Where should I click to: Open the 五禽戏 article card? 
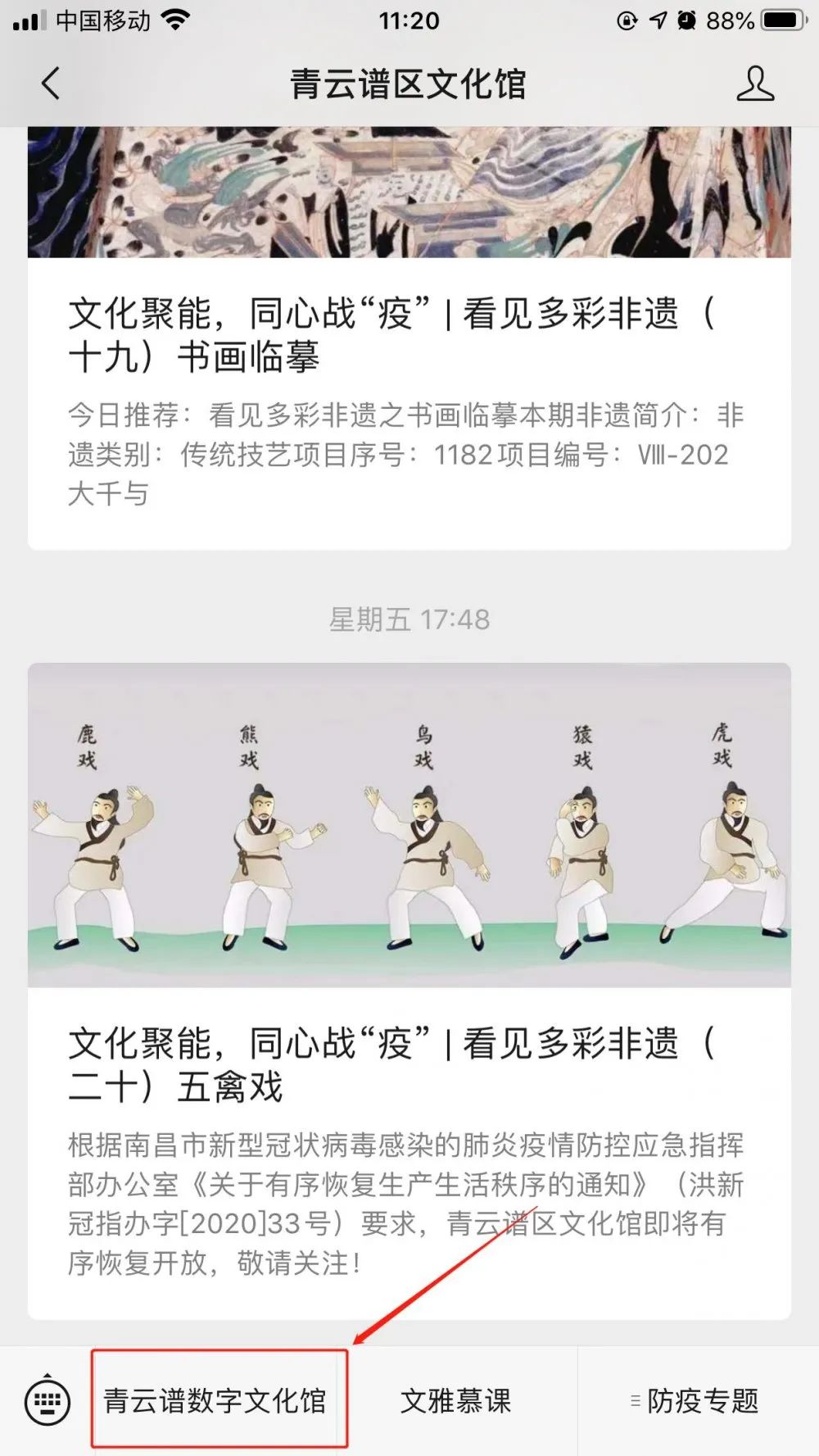tap(409, 991)
